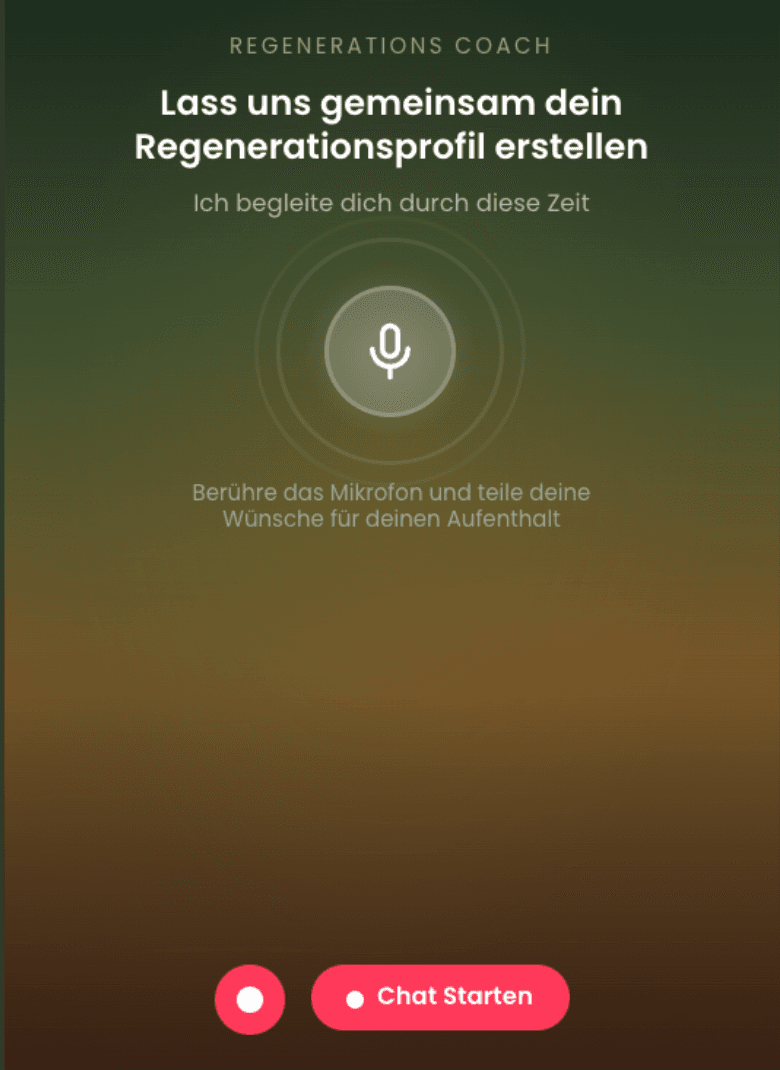This screenshot has height=1070, width=780.
Task: Click the Berühre das Mikrofon instruction text
Action: click(390, 505)
